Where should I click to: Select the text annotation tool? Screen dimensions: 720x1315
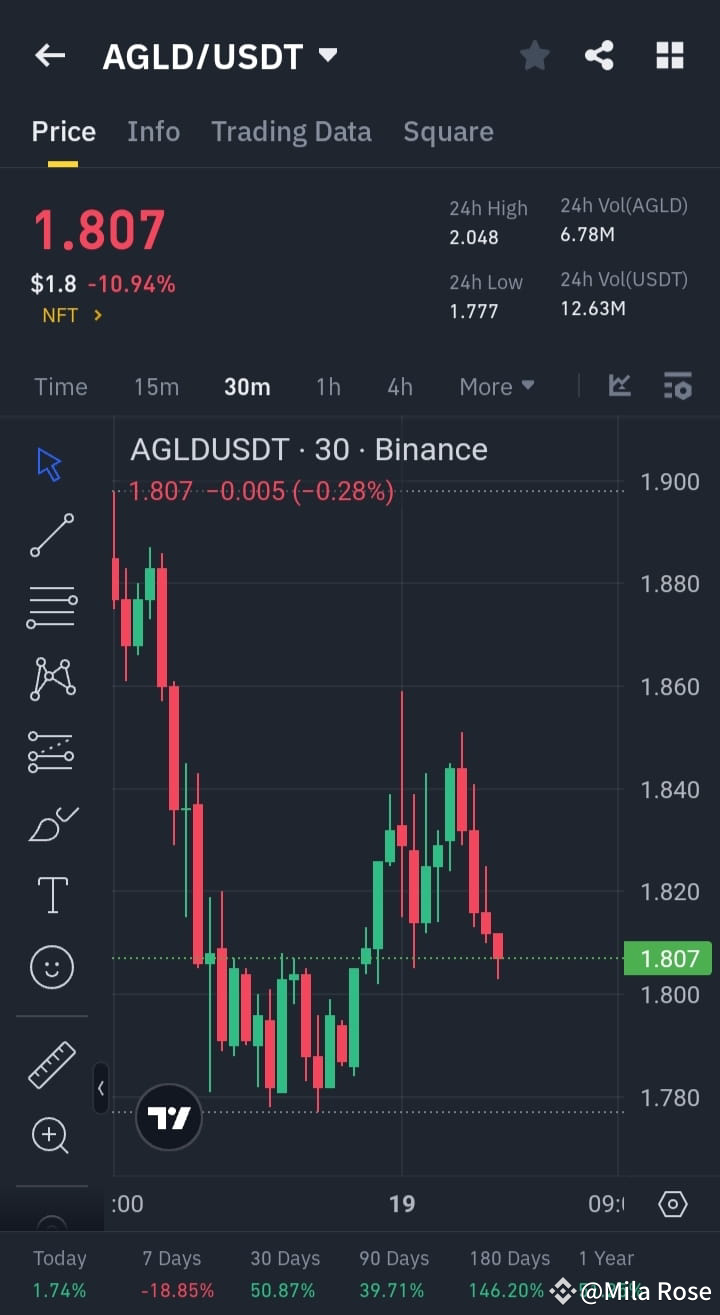point(50,895)
